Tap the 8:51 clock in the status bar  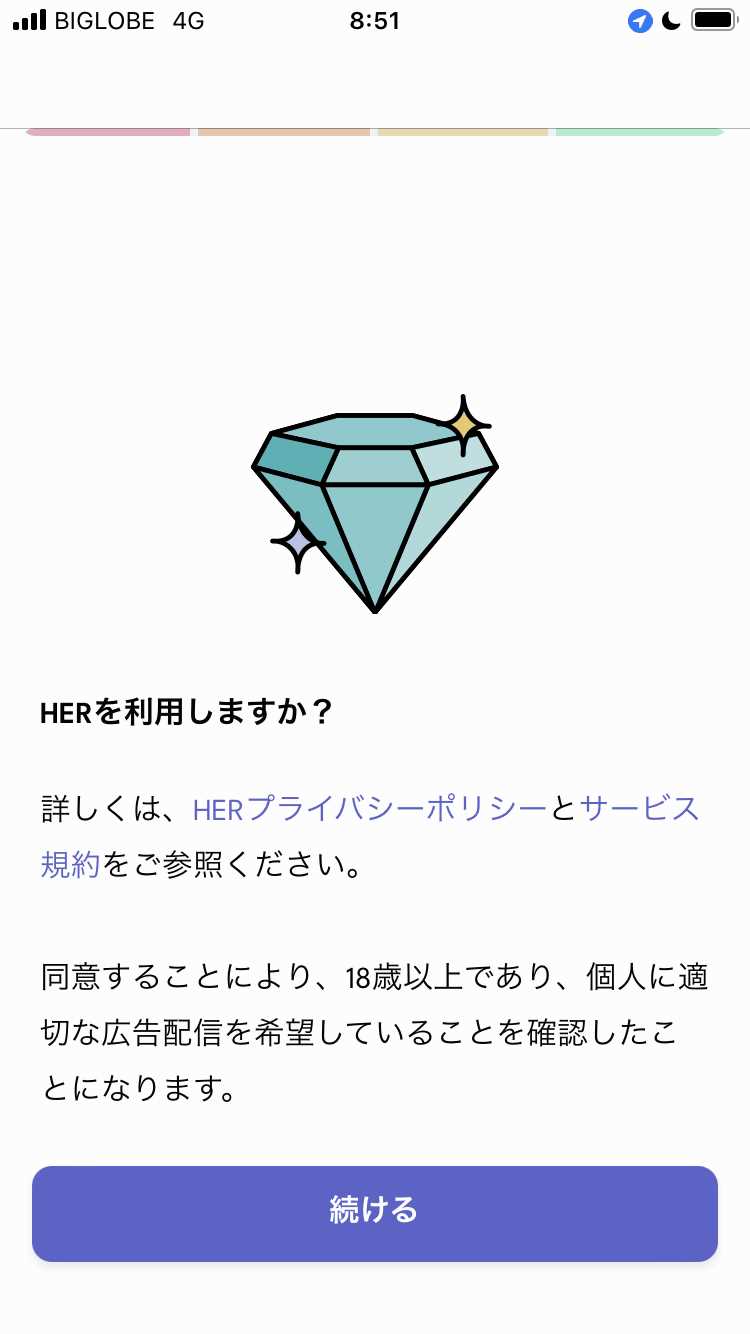[x=375, y=20]
